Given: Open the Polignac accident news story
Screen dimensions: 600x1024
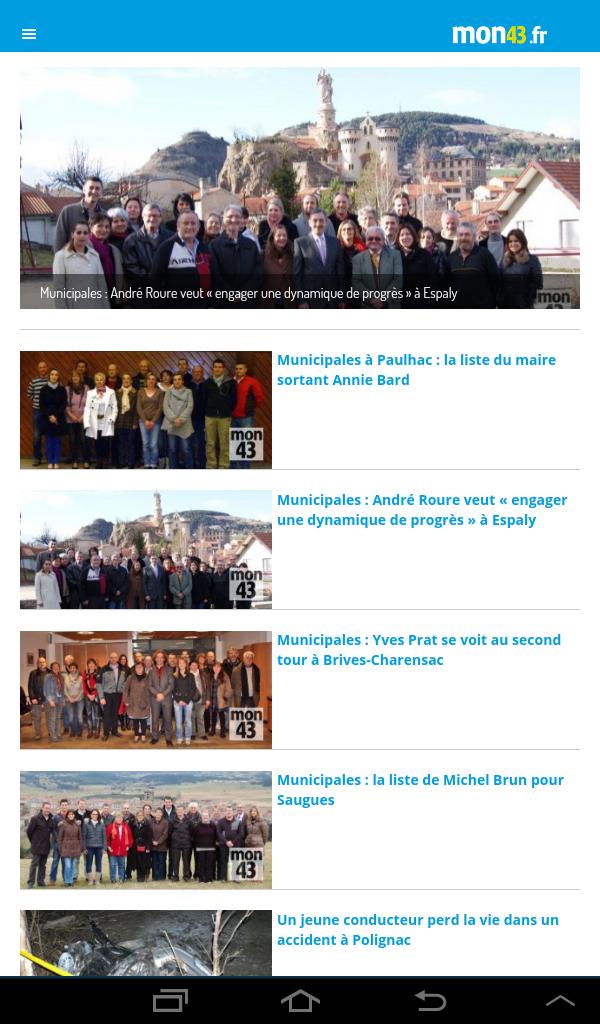Looking at the screenshot, I should click(x=417, y=930).
